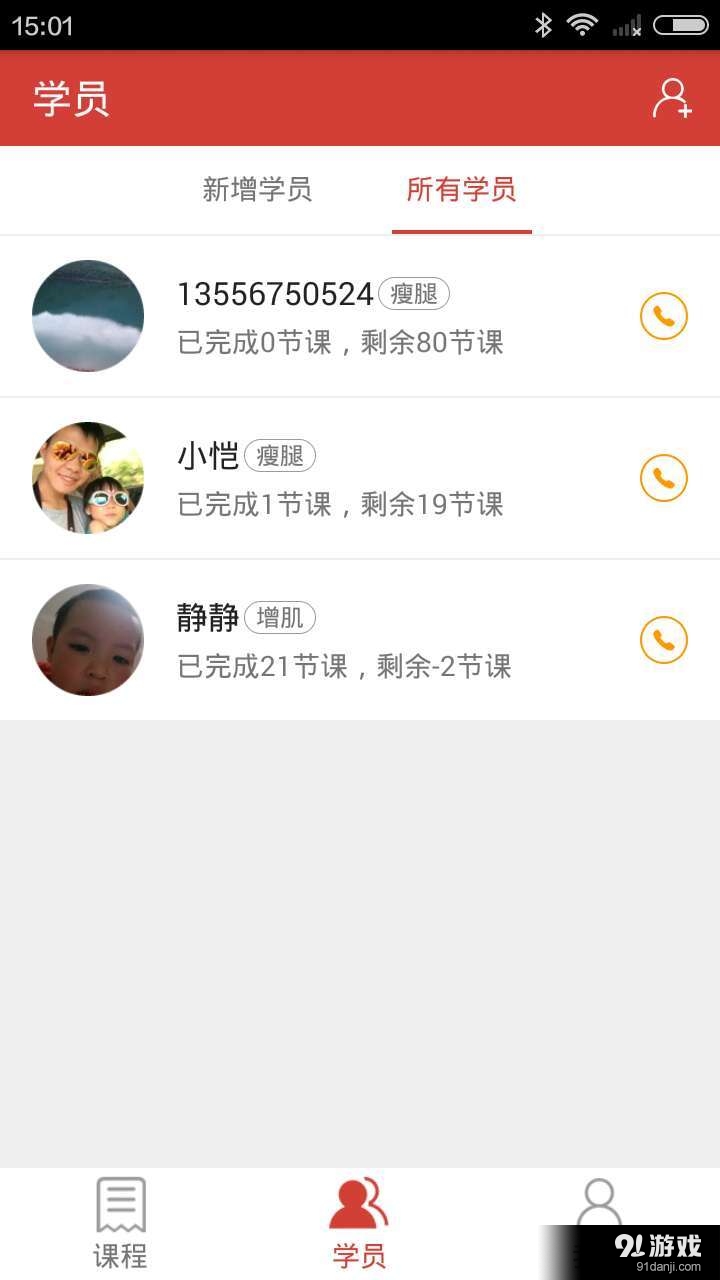Viewport: 720px width, 1280px height.
Task: Go to the 课程 tab
Action: (x=120, y=1223)
